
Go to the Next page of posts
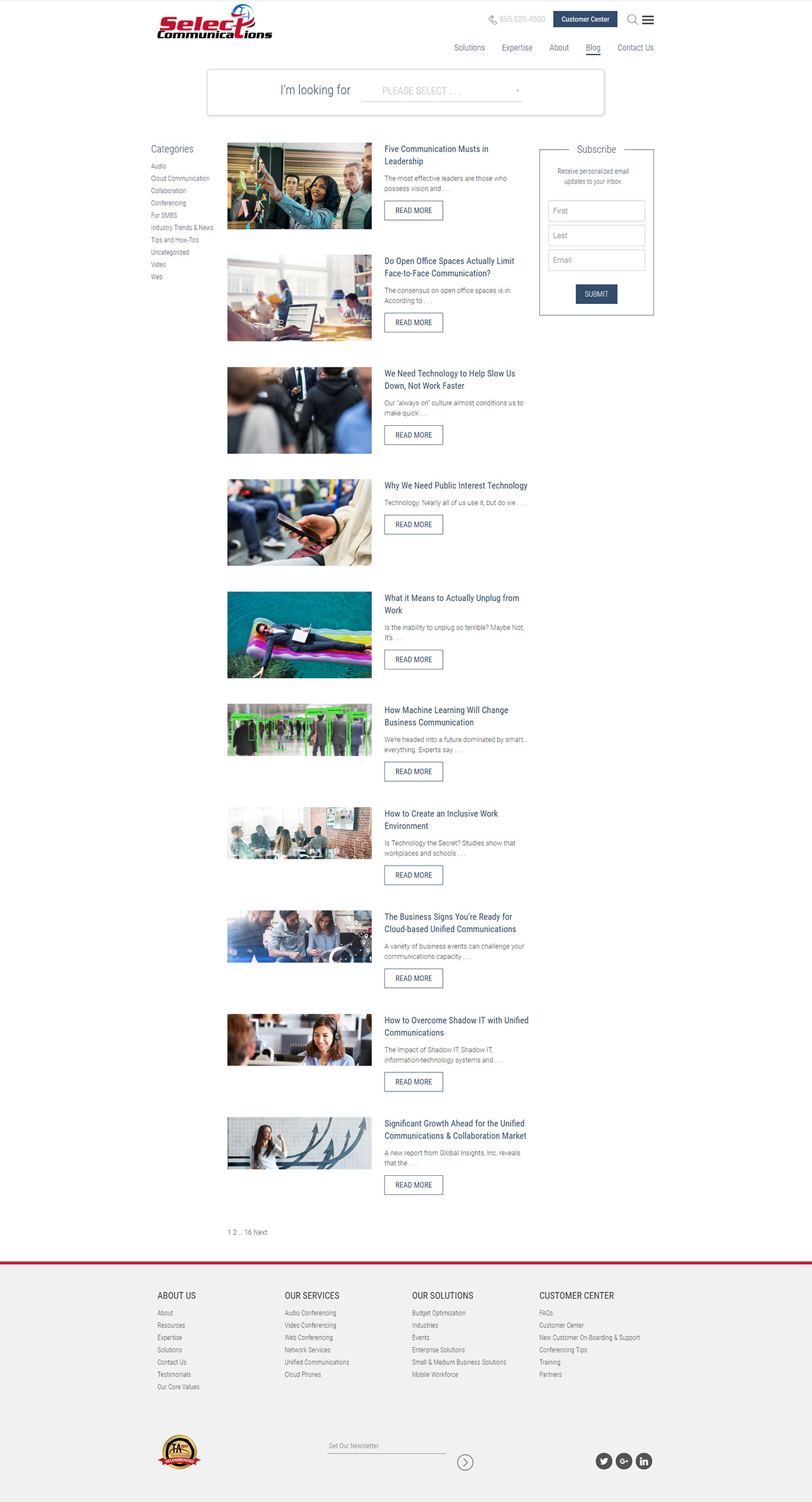pyautogui.click(x=260, y=1232)
